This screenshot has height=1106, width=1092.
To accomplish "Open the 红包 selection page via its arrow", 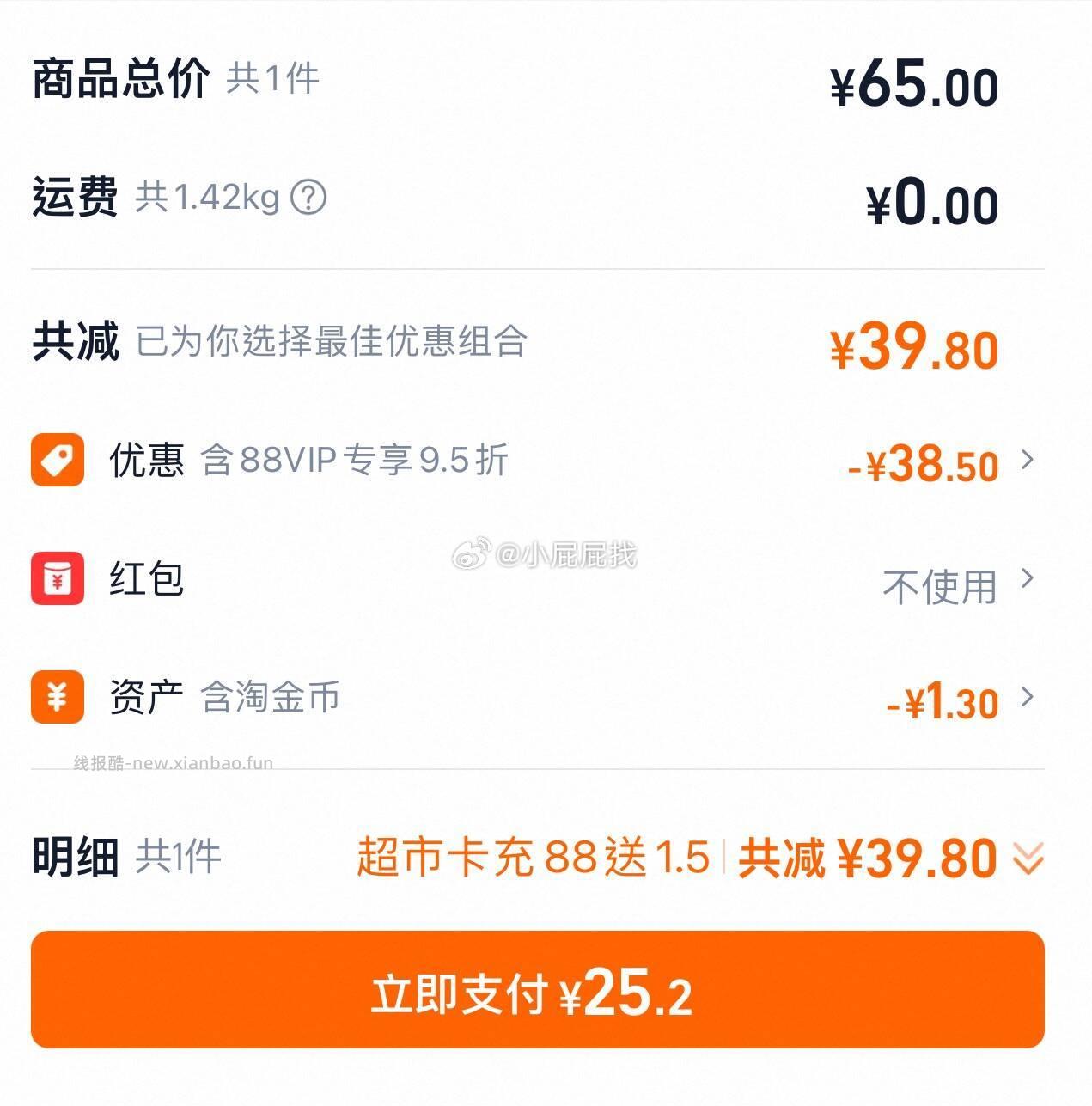I will tap(1028, 582).
